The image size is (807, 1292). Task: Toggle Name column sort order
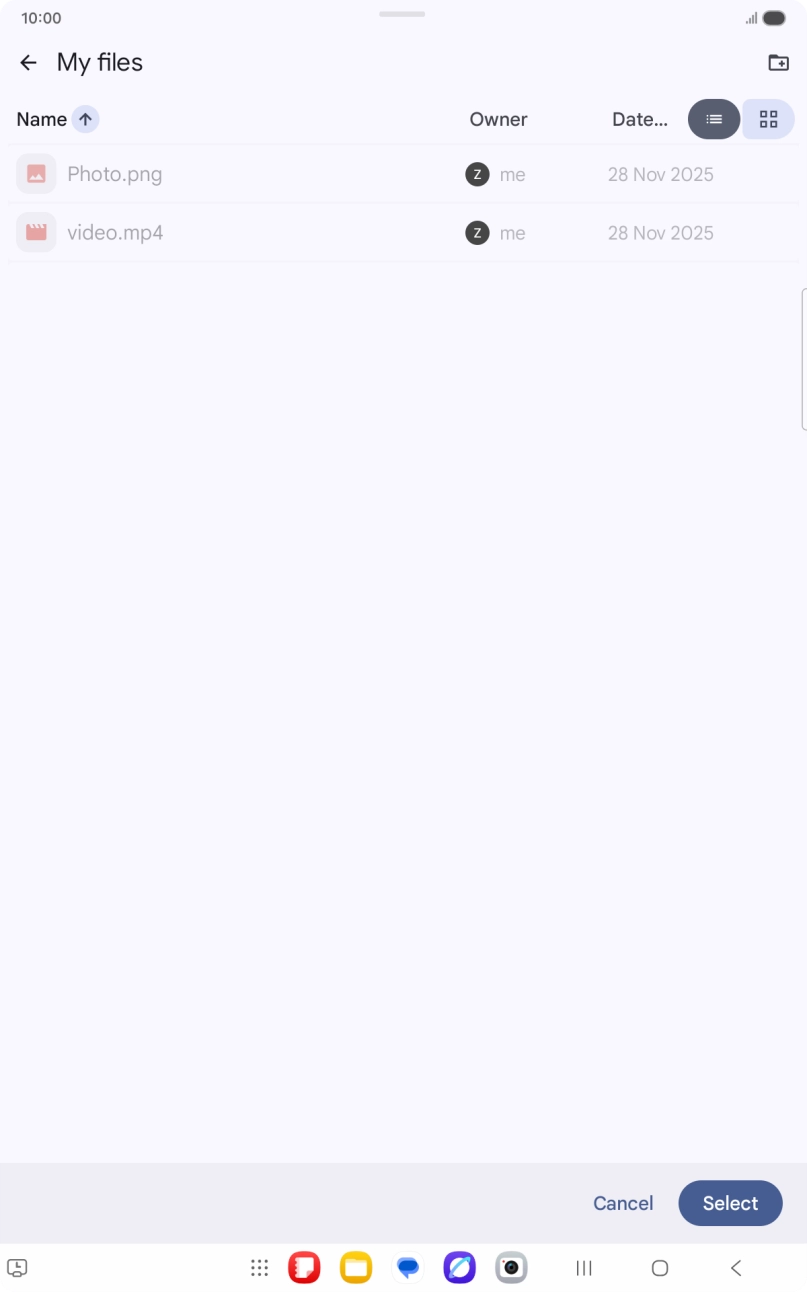tap(85, 119)
